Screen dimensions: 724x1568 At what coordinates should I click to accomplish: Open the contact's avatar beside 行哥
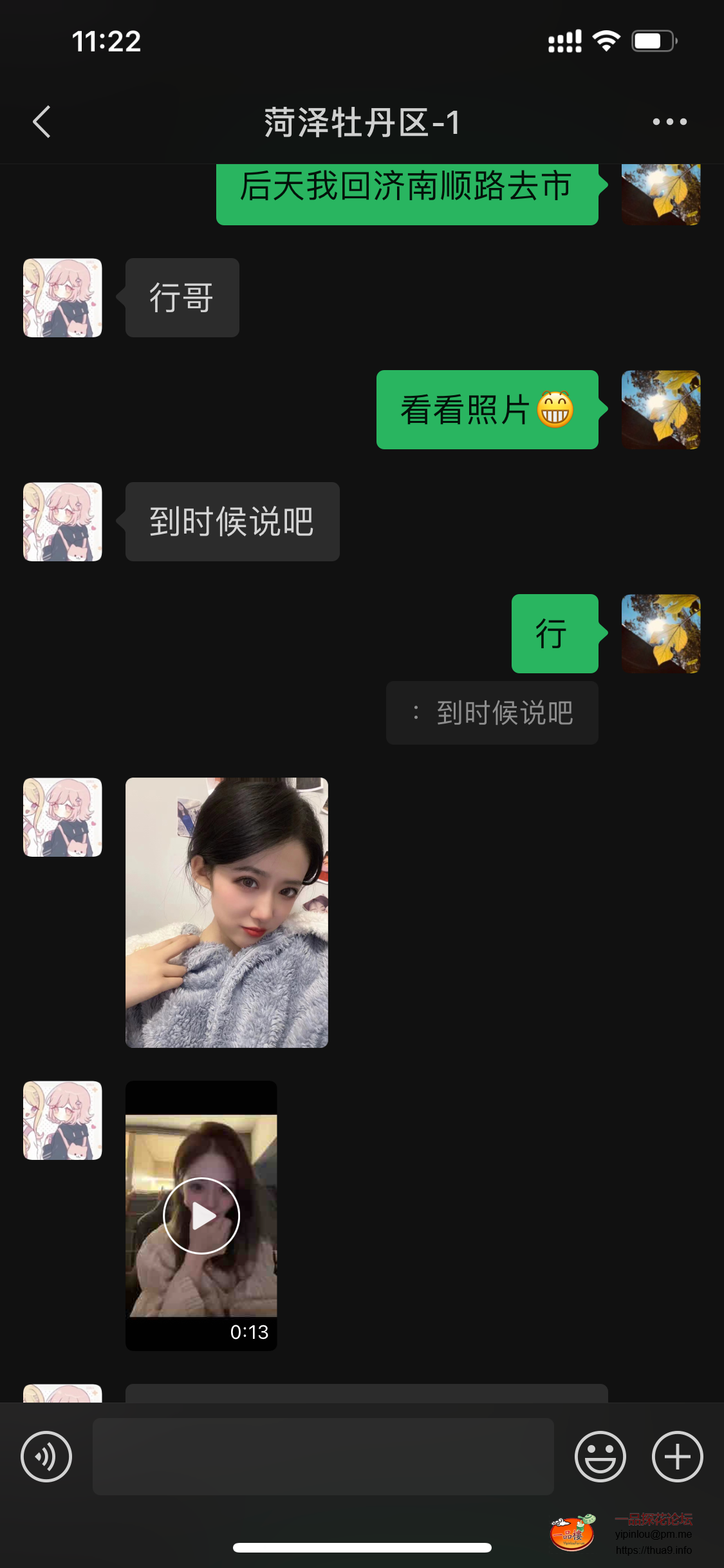tap(62, 297)
